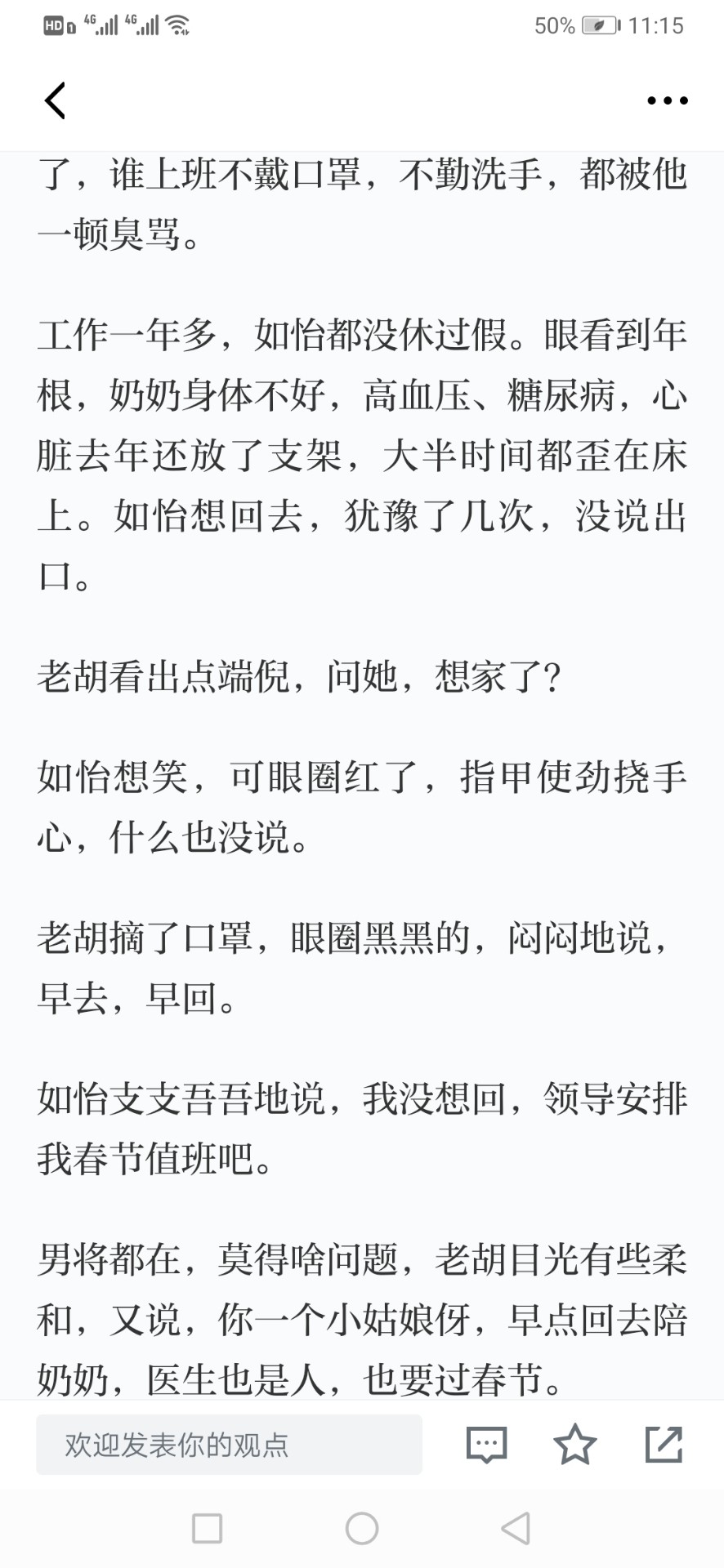Open recent apps with the square button
This screenshot has height=1568, width=724.
(x=207, y=1528)
